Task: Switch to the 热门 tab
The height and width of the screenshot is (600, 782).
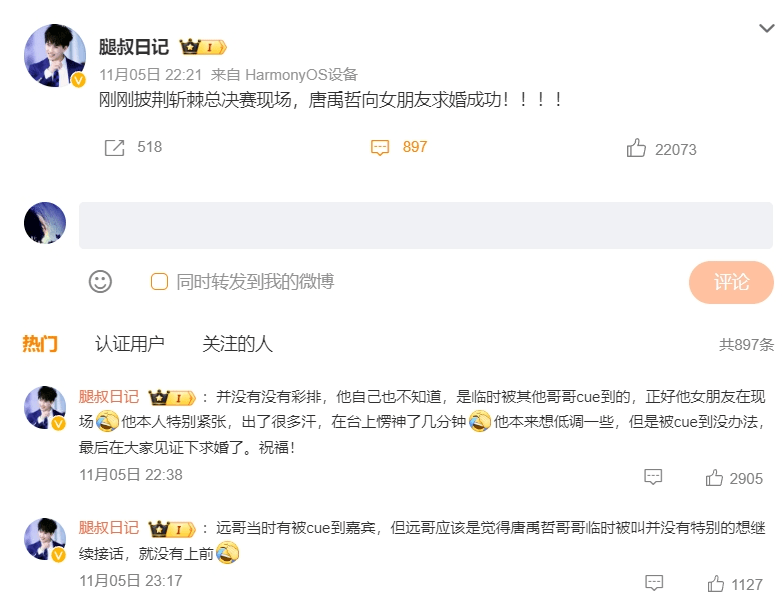Action: [x=40, y=344]
